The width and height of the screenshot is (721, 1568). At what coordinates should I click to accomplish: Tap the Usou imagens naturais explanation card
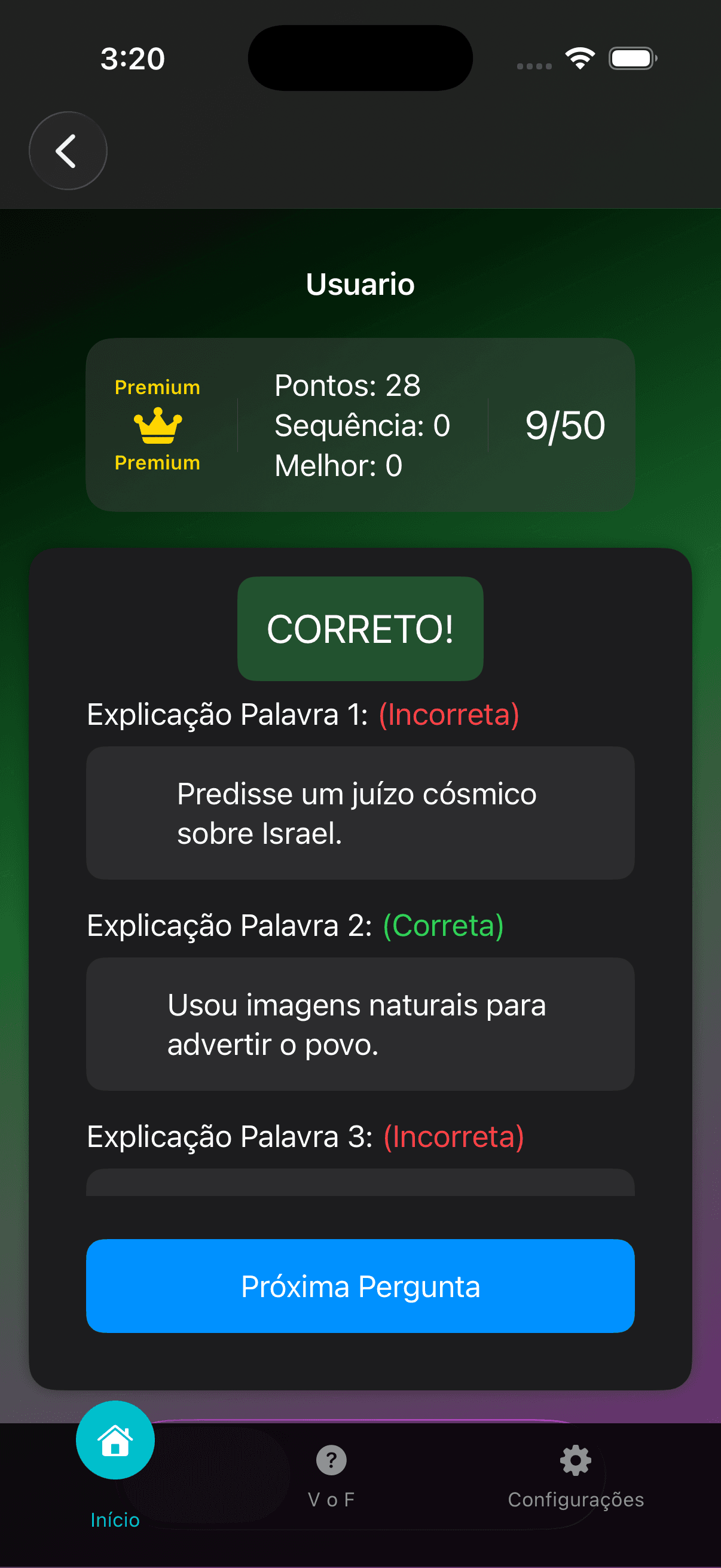coord(360,1024)
